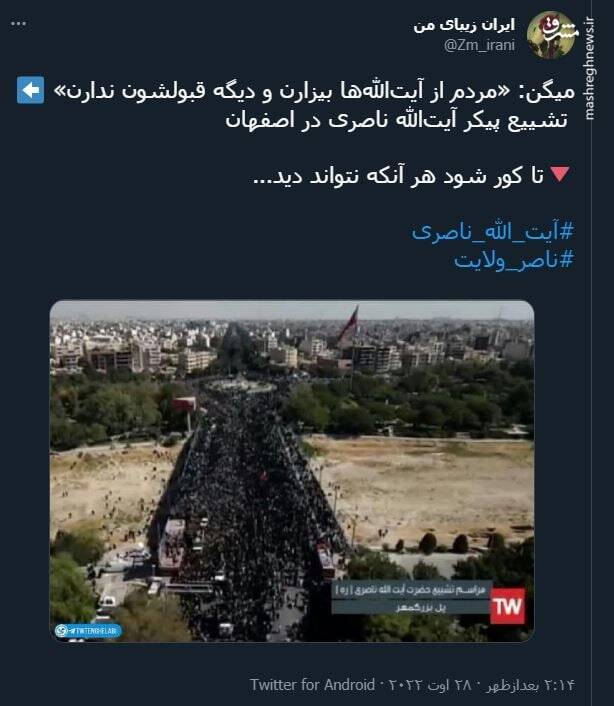Tap the Twitter for Android source link
Image resolution: width=614 pixels, height=706 pixels.
pos(313,684)
